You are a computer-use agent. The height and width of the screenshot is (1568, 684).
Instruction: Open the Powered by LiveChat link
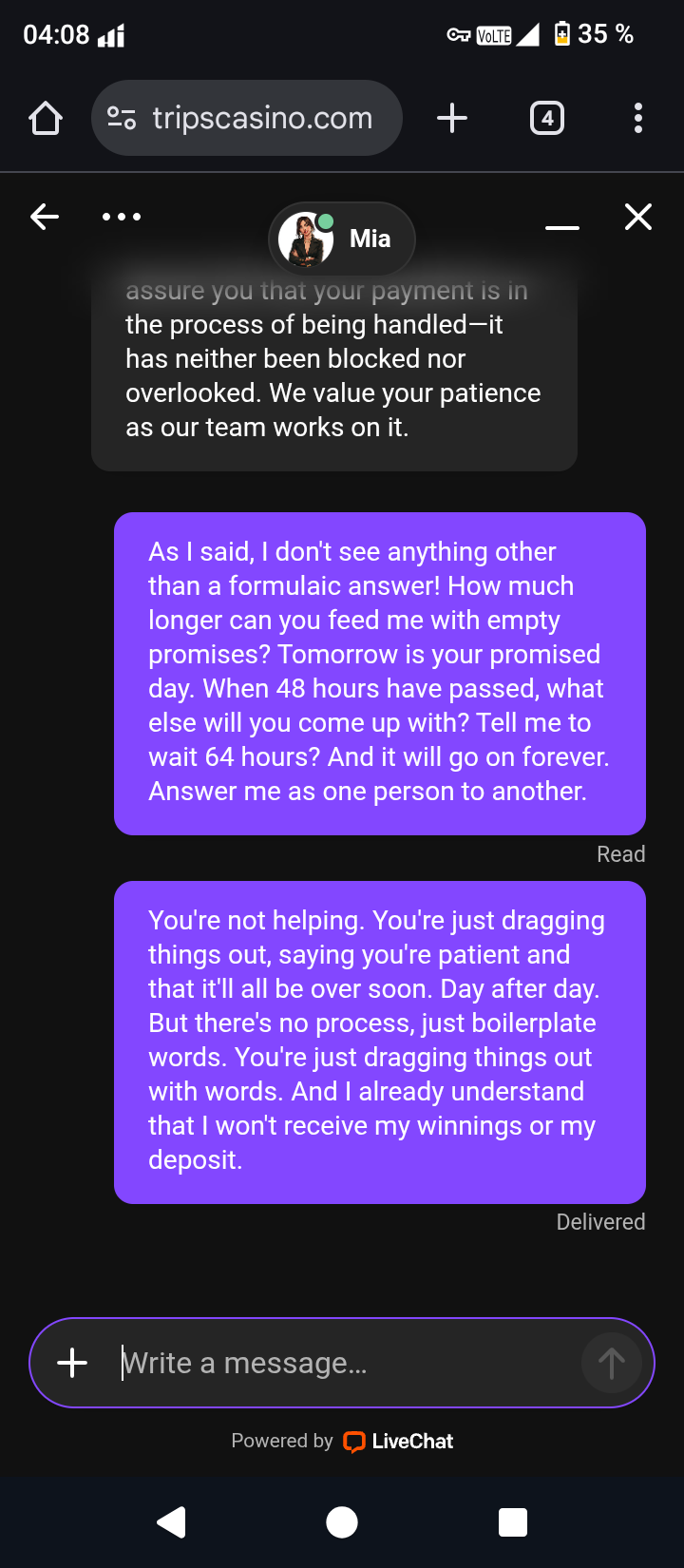point(342,1441)
